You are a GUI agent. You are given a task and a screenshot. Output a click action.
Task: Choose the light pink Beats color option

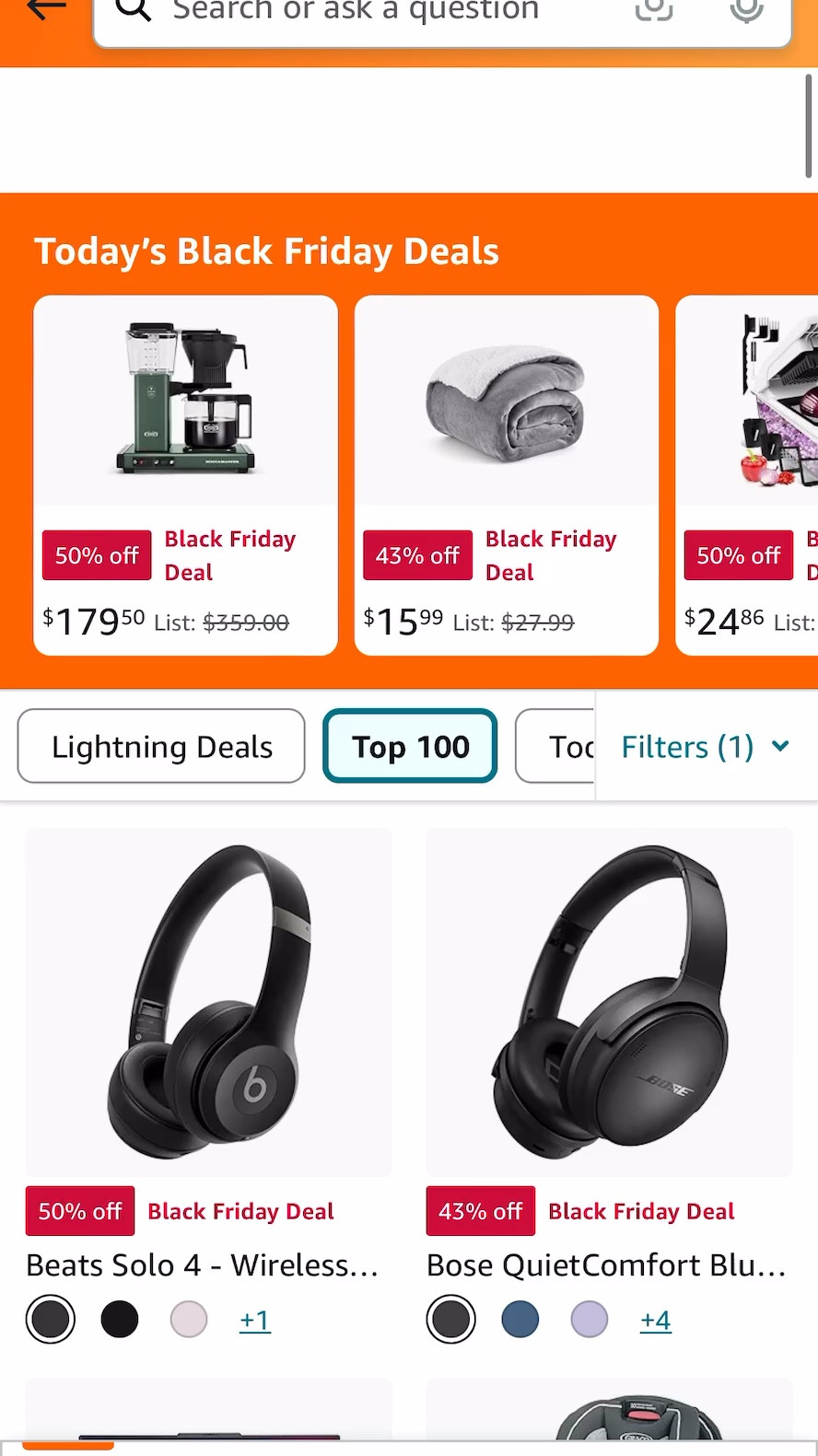188,1319
